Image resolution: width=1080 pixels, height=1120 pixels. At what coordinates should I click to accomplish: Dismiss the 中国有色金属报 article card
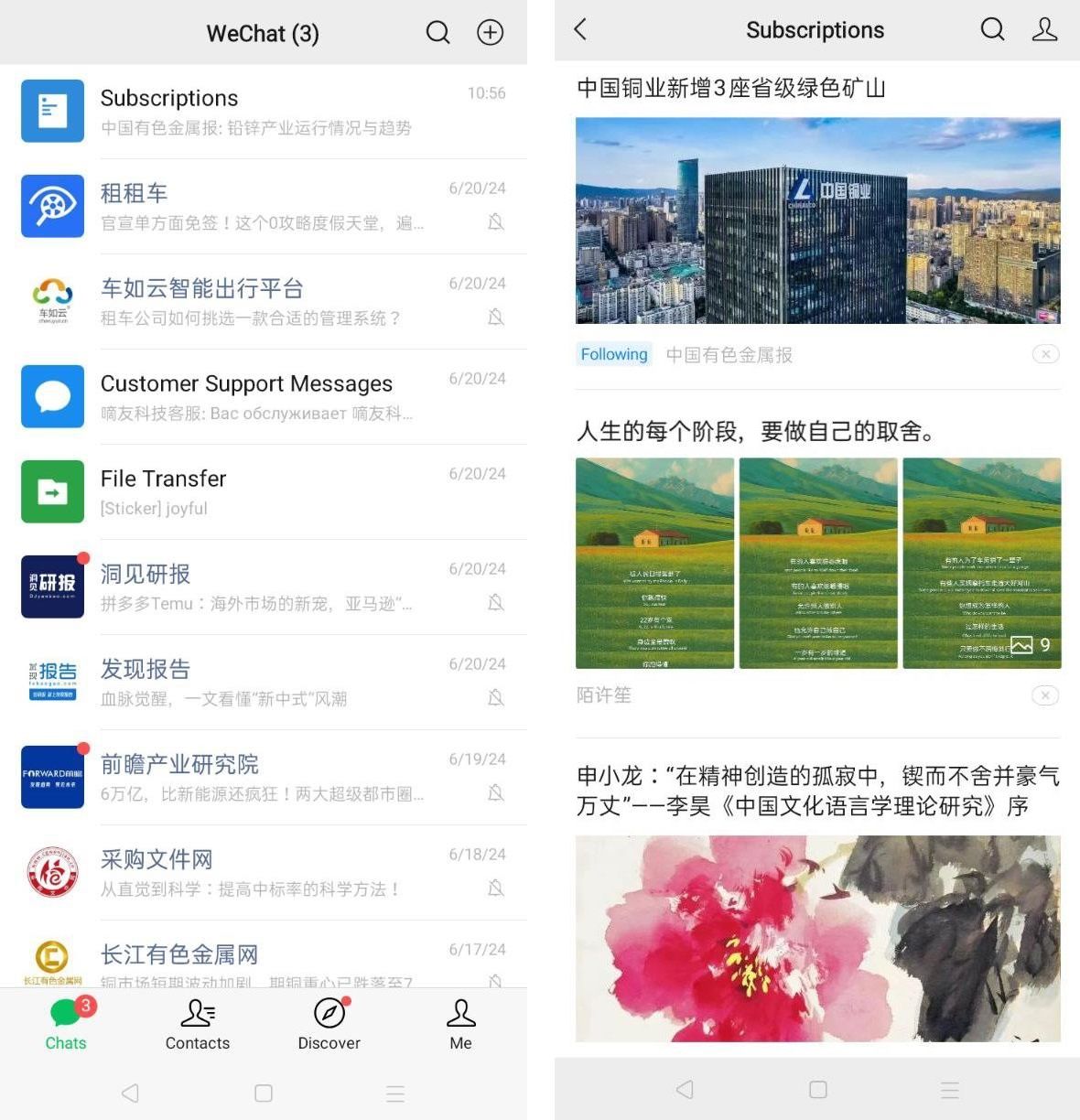(1045, 354)
